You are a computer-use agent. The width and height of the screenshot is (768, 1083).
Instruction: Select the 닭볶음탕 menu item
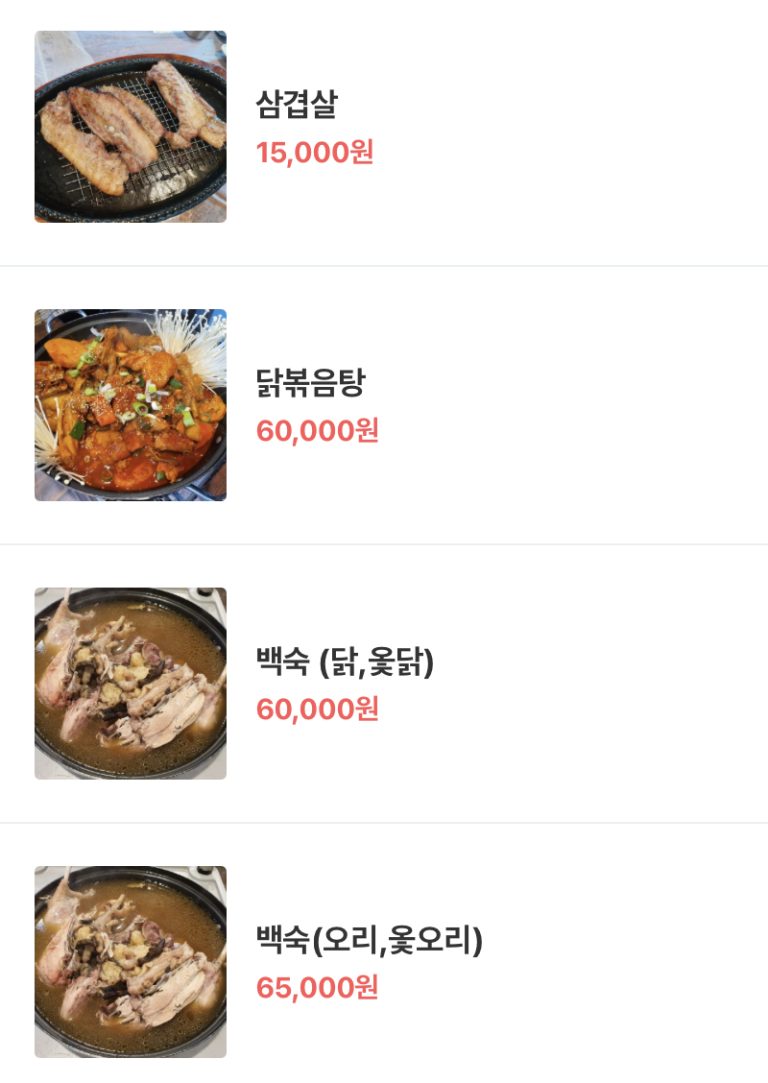[311, 383]
